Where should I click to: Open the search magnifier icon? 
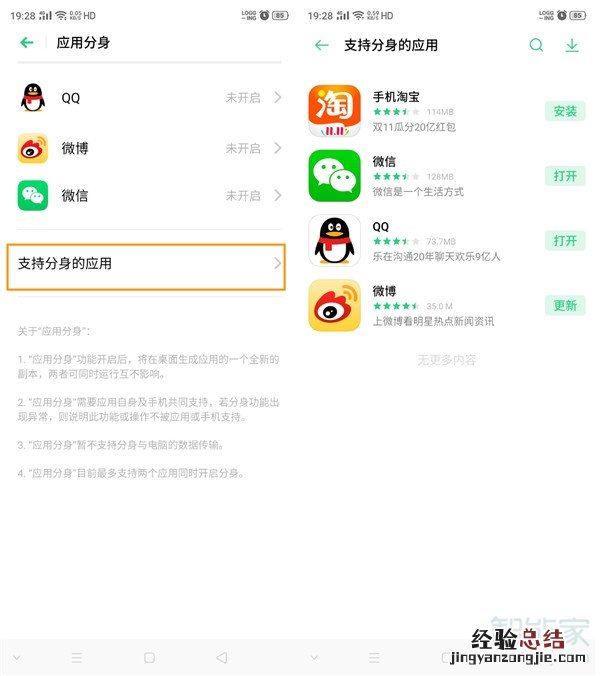pos(537,45)
